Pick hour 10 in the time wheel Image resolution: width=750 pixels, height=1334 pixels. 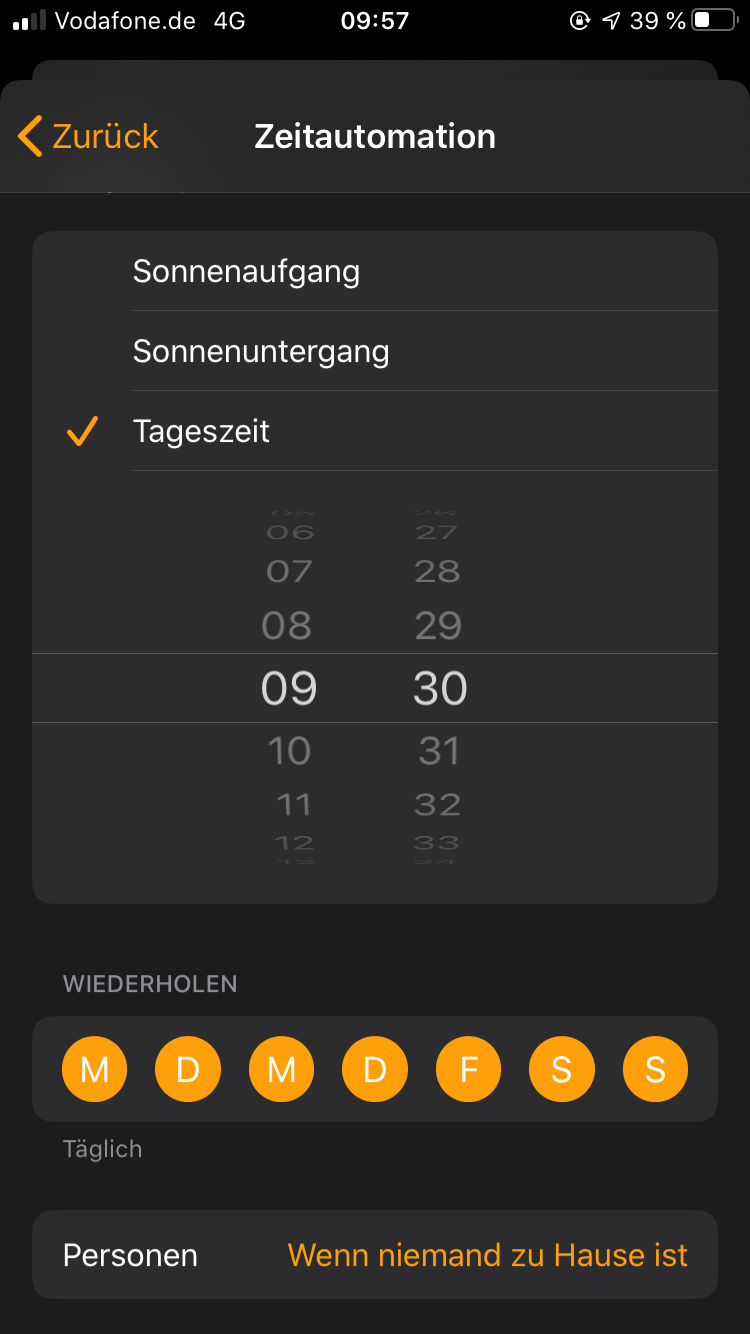289,751
